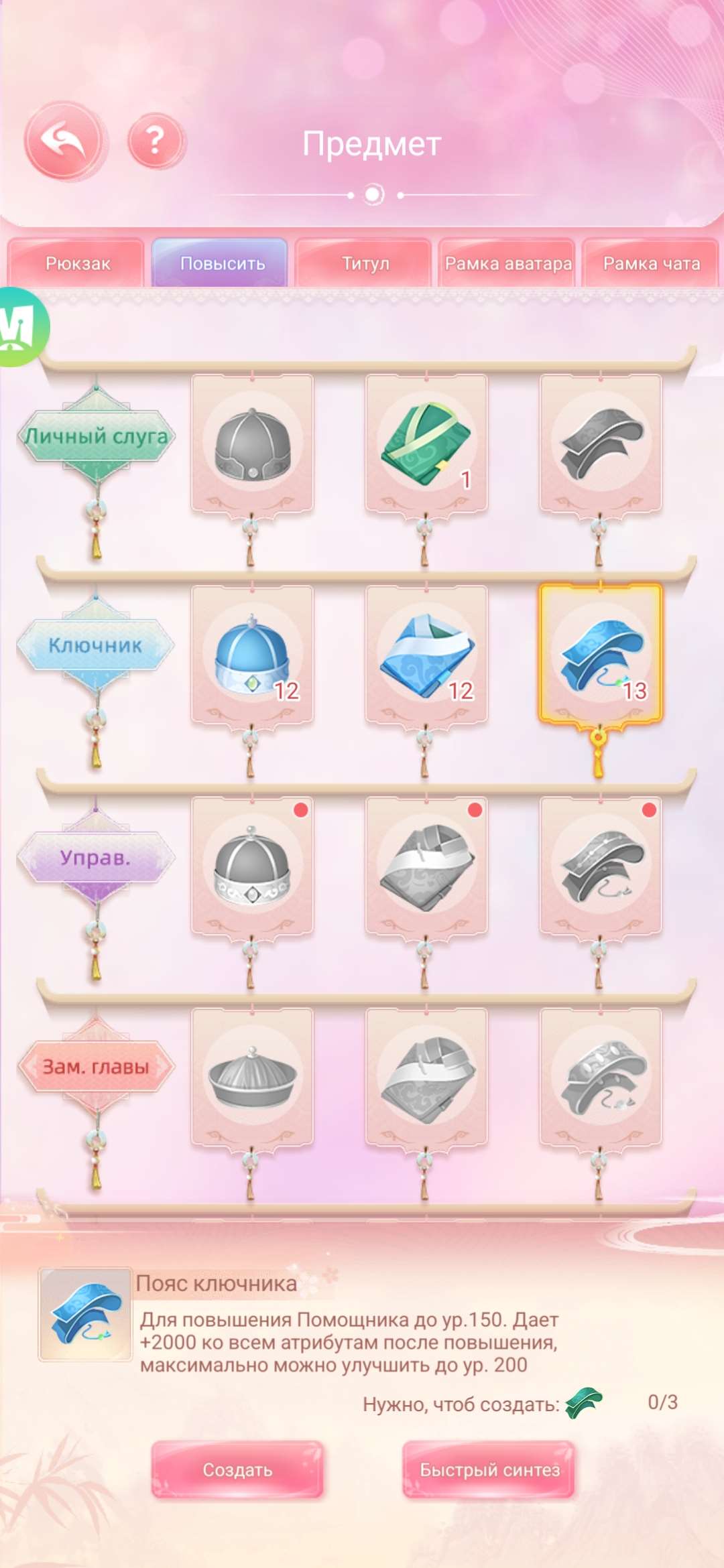Screen dimensions: 724x1568
Task: Tap the Создать button
Action: point(237,1469)
